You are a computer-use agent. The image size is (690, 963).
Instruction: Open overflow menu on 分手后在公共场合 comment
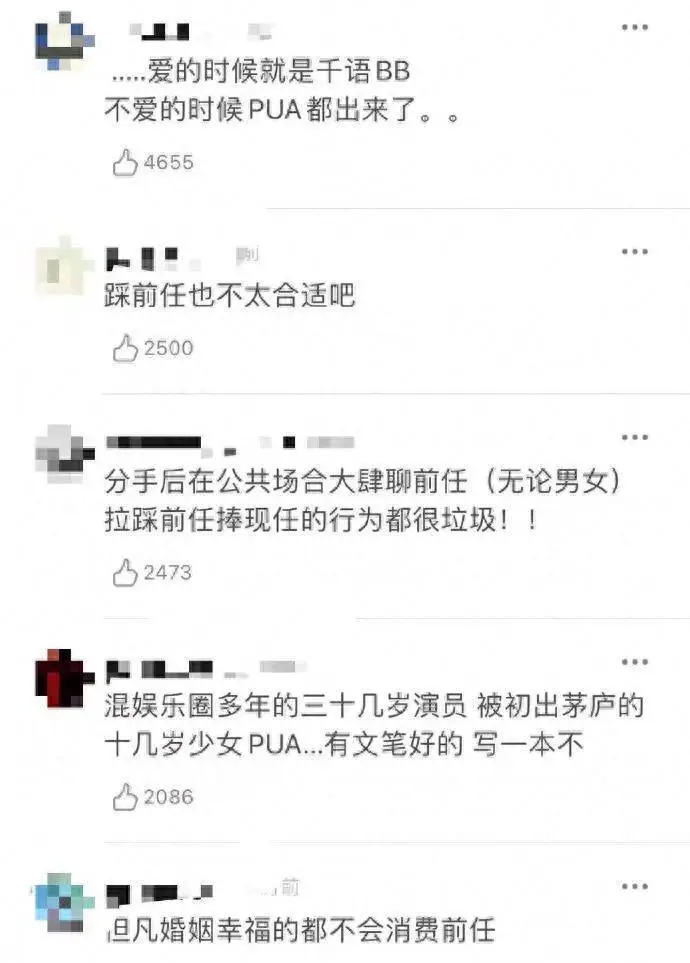point(635,438)
